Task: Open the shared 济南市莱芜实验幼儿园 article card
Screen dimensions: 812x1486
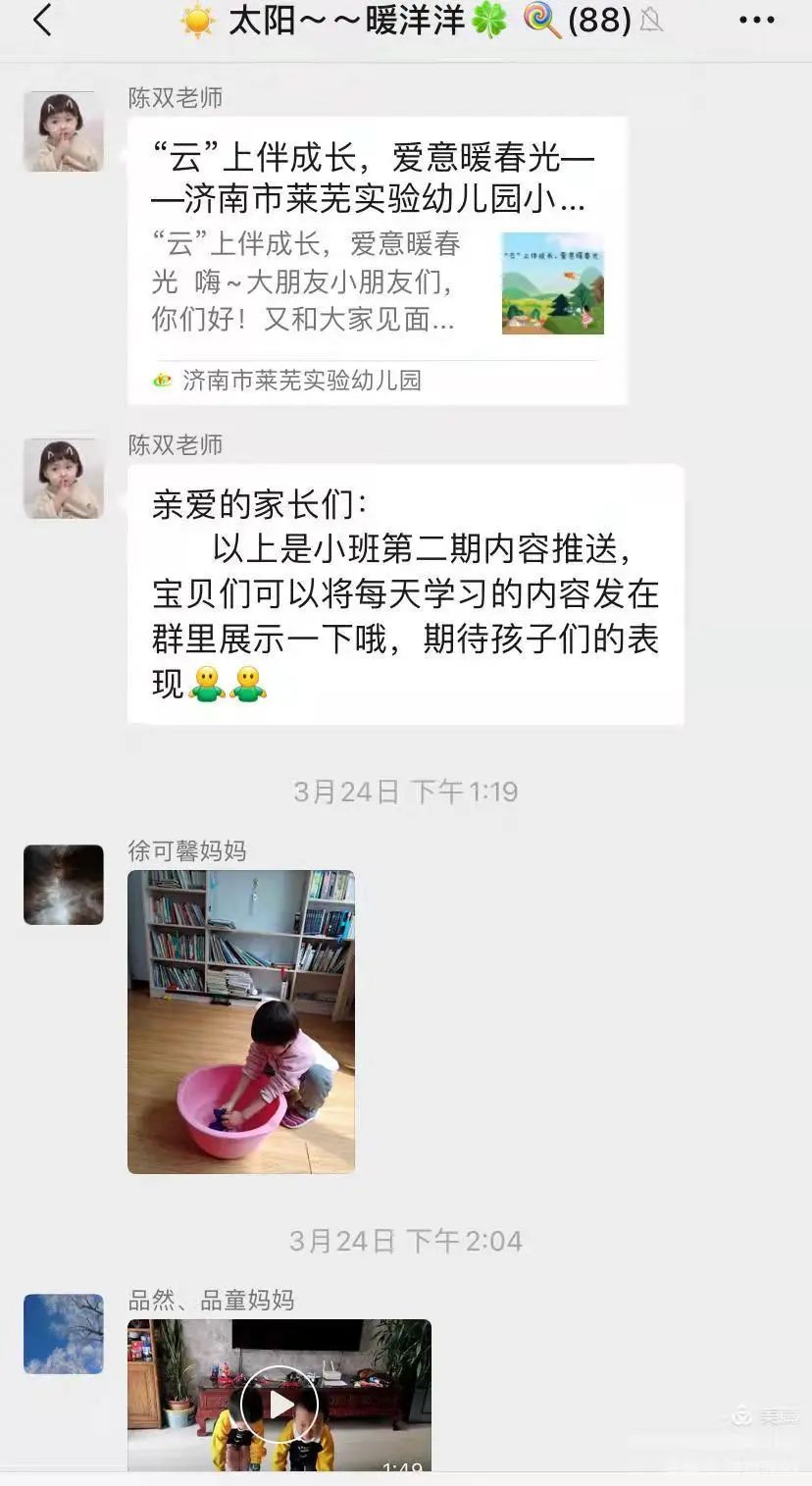Action: pyautogui.click(x=378, y=261)
